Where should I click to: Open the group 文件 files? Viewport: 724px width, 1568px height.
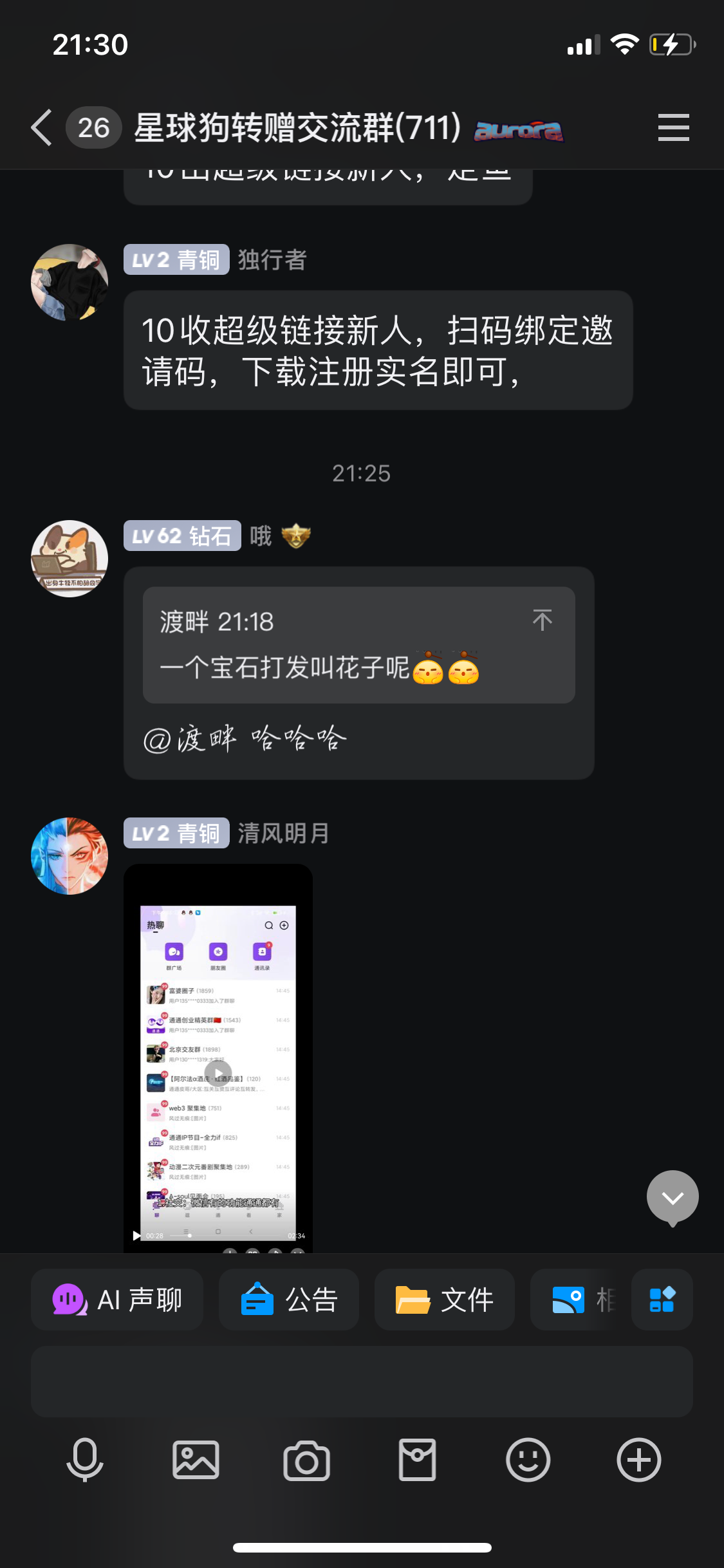(x=445, y=1300)
